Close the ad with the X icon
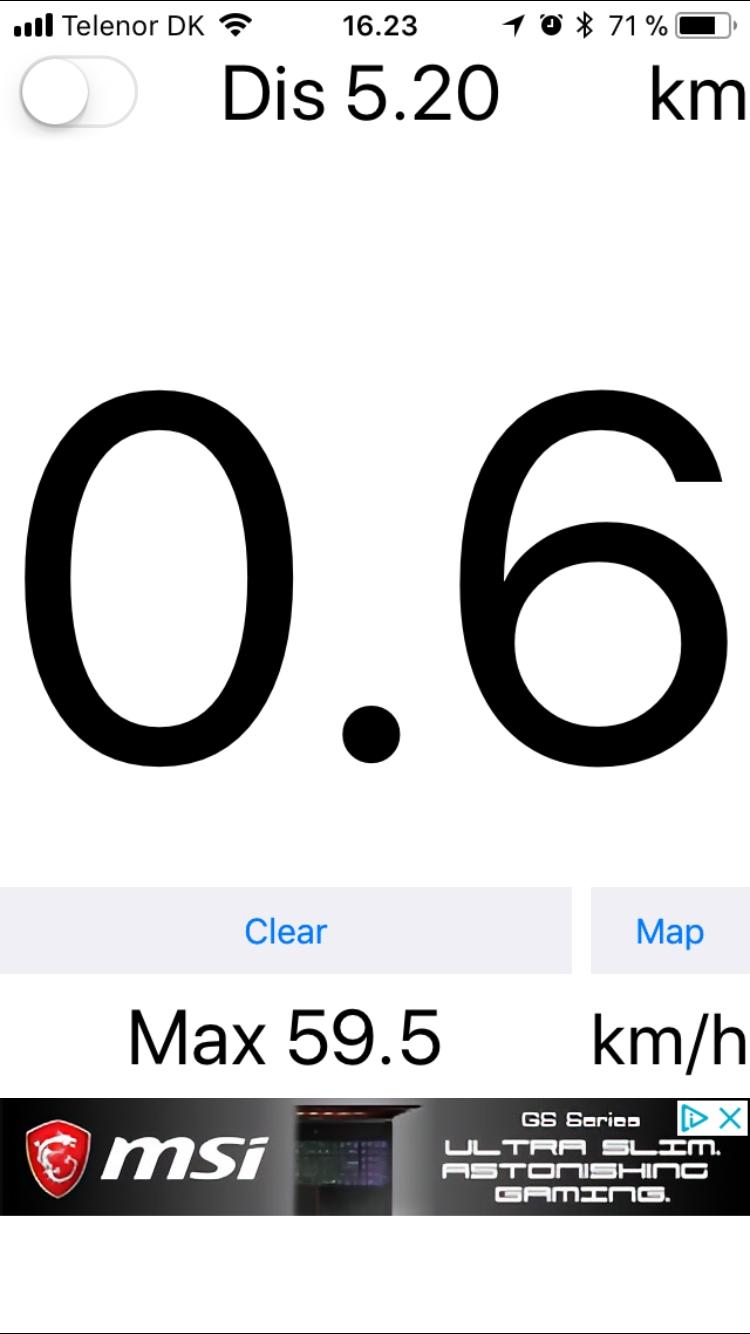Screen dimensions: 750x1334 (x=731, y=1118)
